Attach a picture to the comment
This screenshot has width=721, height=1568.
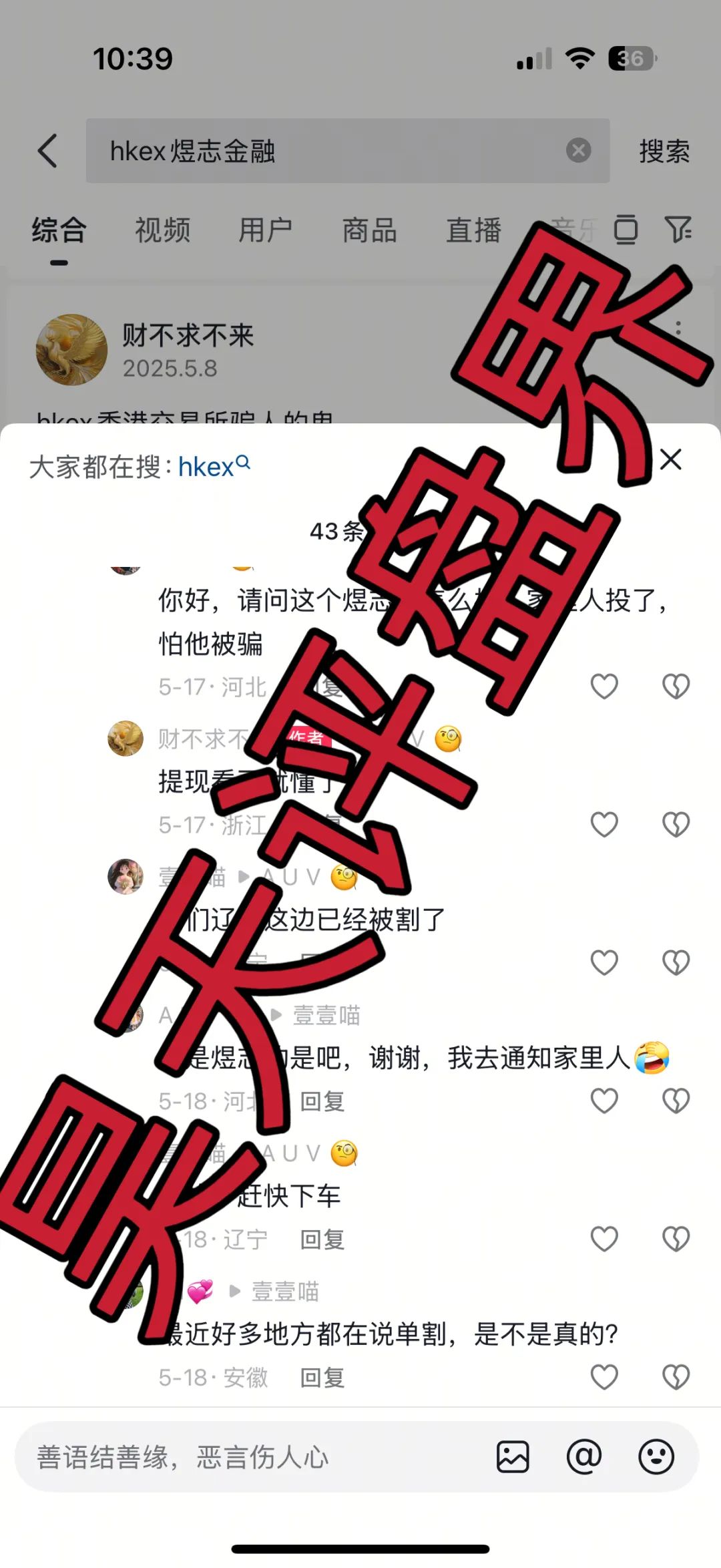coord(513,1457)
